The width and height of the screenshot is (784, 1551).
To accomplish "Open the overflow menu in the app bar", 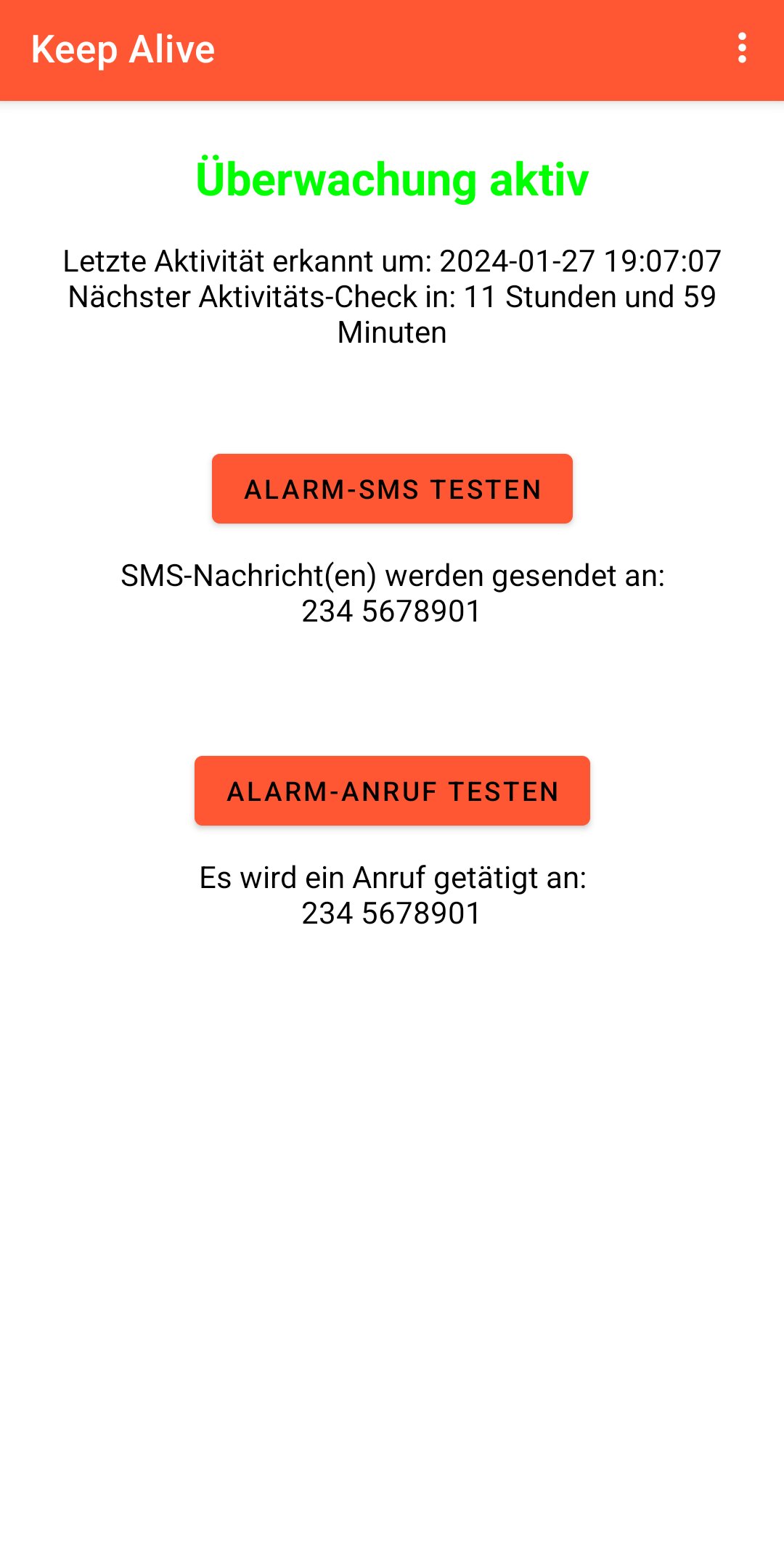I will click(741, 49).
